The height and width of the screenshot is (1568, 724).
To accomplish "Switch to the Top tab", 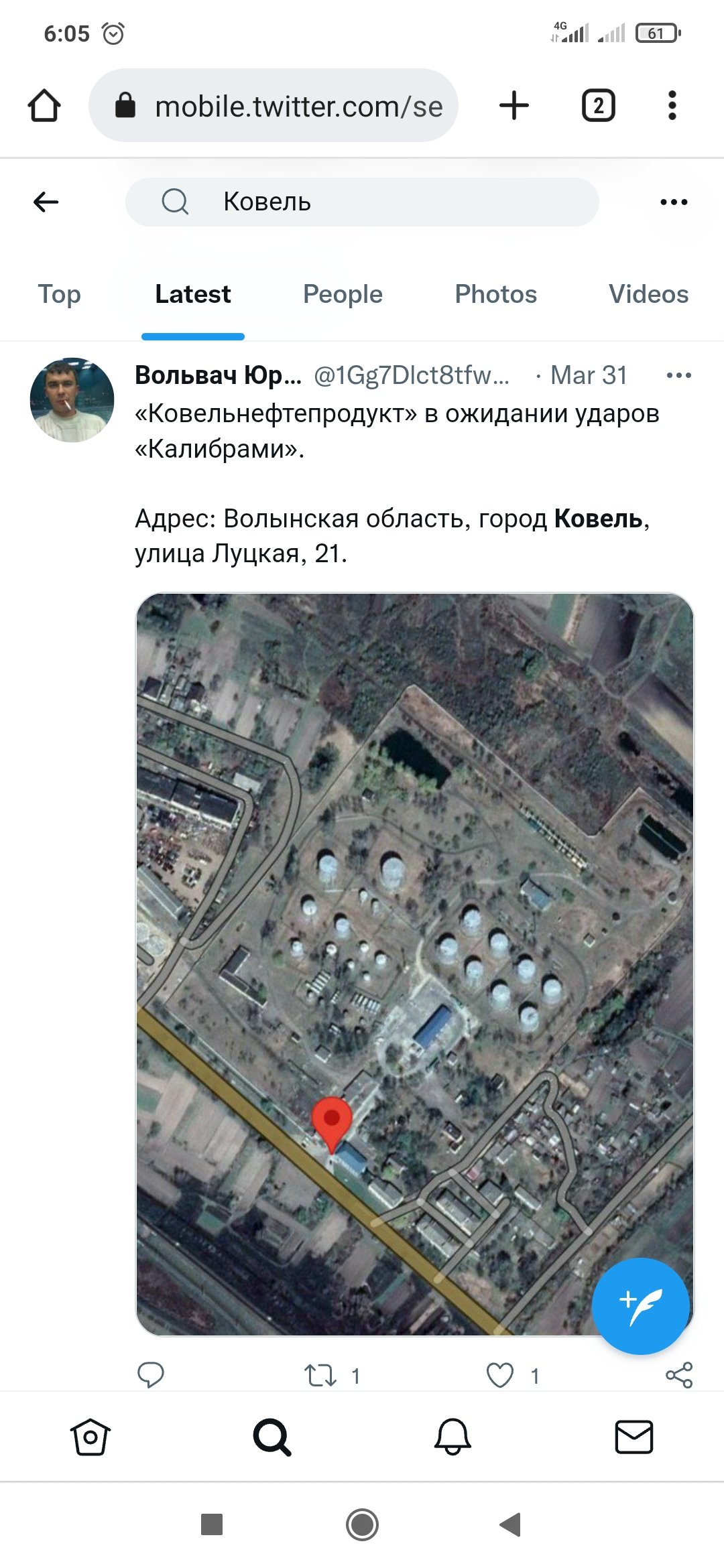I will (59, 294).
